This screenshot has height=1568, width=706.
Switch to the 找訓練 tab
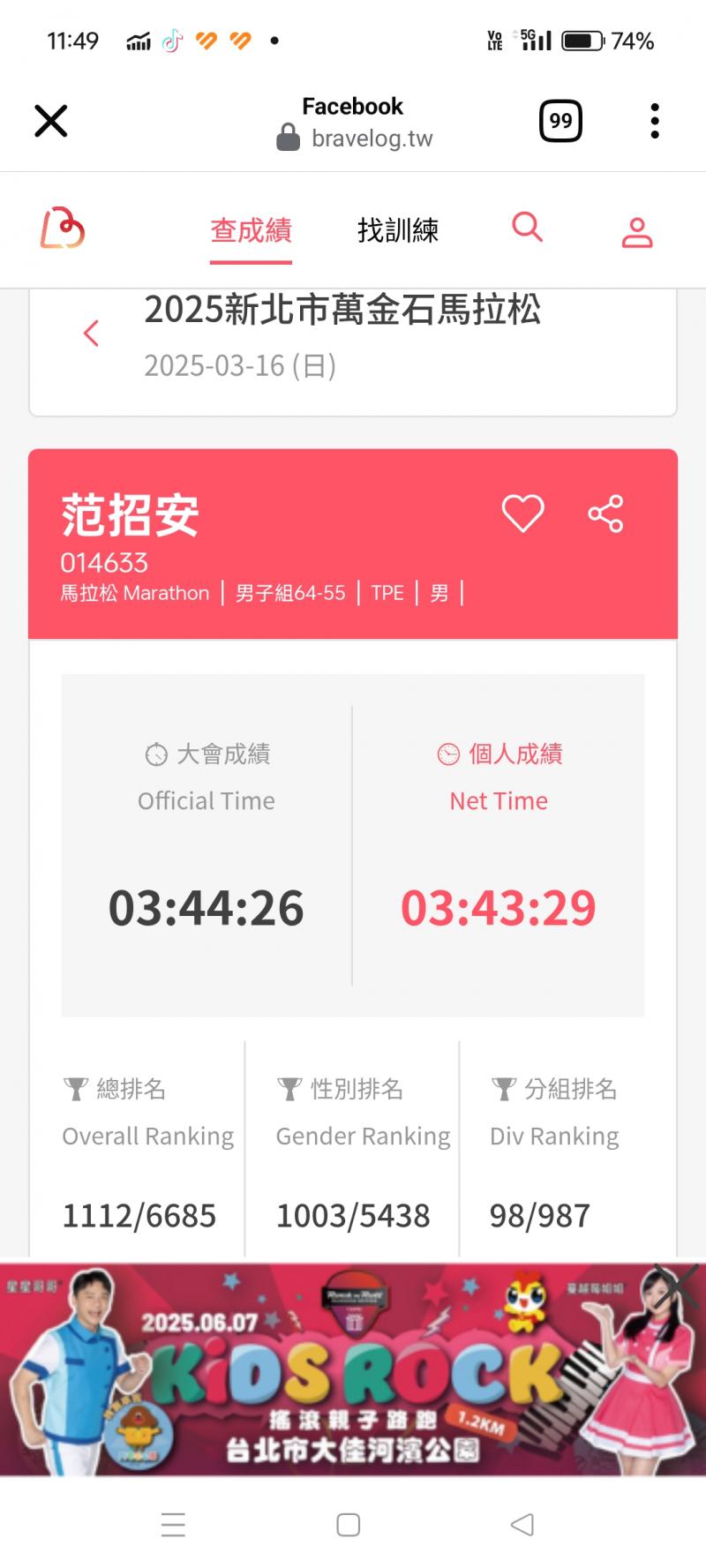point(398,231)
